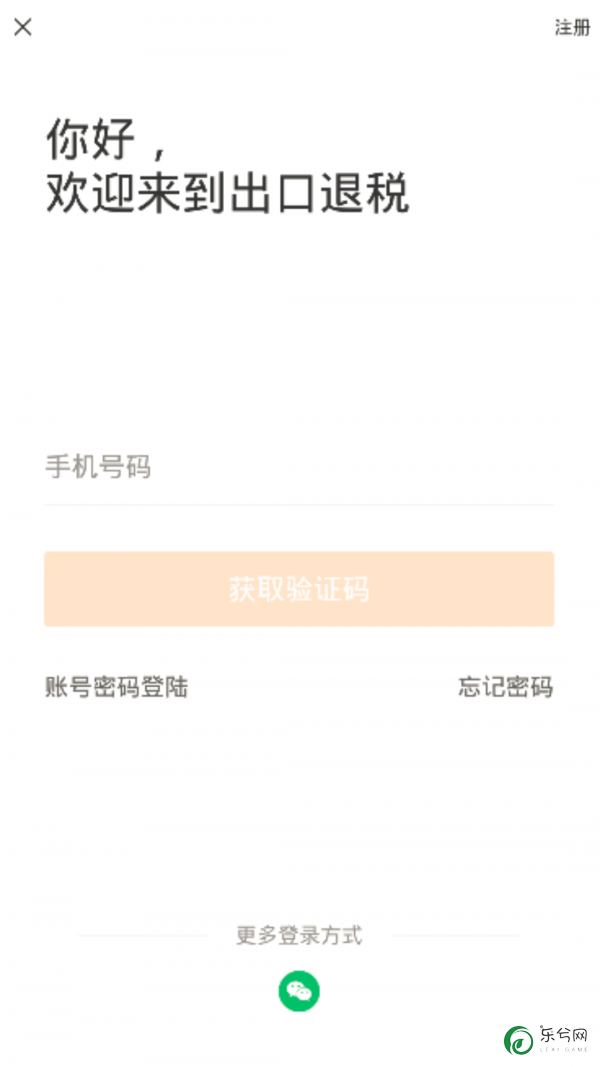This screenshot has height=1067, width=600.
Task: Open the 注册 registration page
Action: (572, 27)
